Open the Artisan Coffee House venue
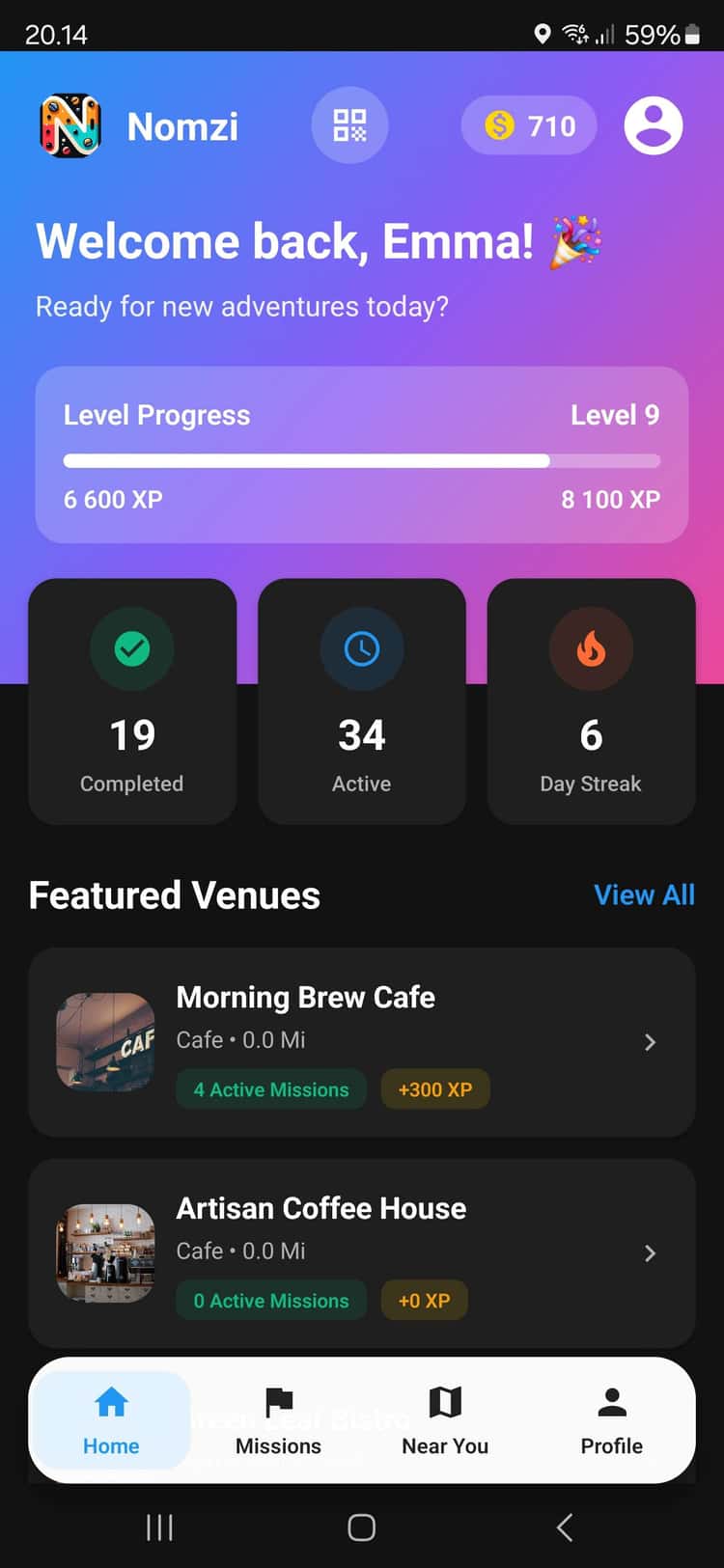This screenshot has width=724, height=1568. 362,1252
